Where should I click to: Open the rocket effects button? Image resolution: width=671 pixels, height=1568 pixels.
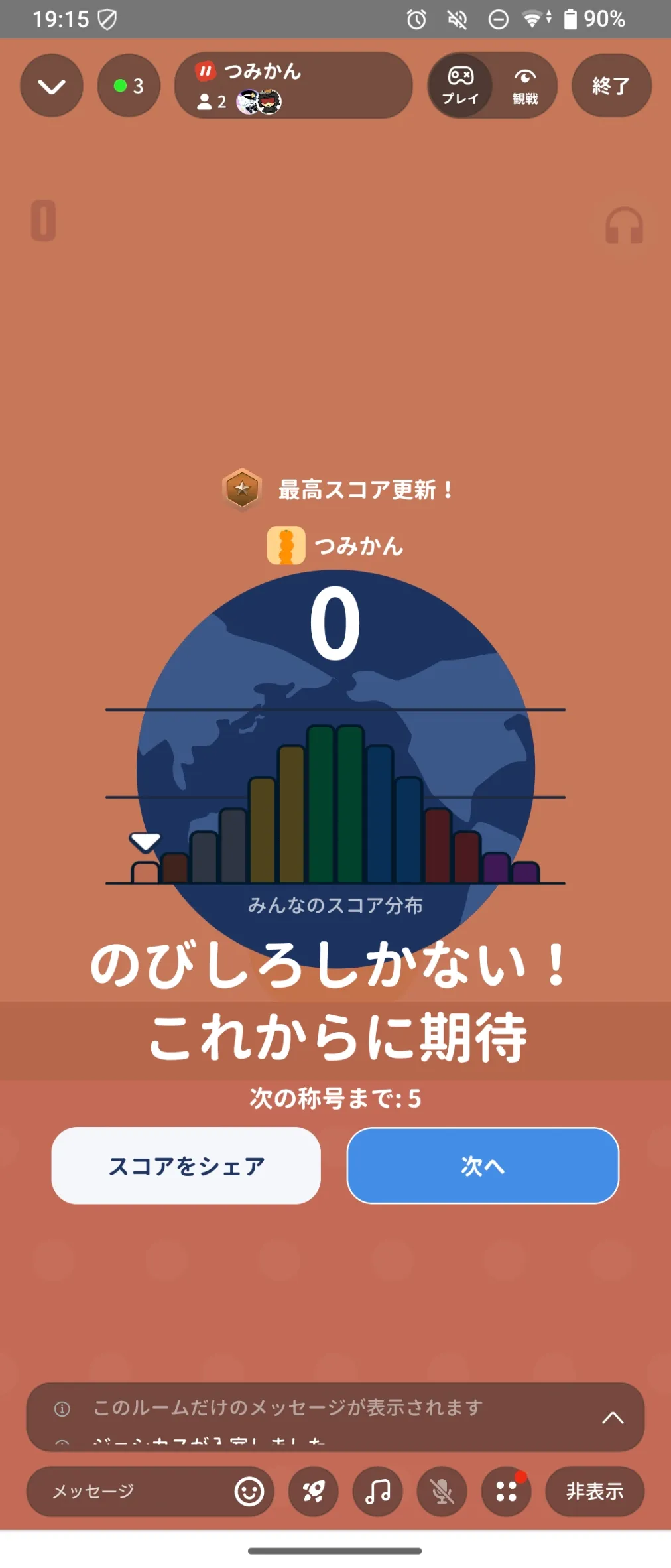[x=314, y=1492]
